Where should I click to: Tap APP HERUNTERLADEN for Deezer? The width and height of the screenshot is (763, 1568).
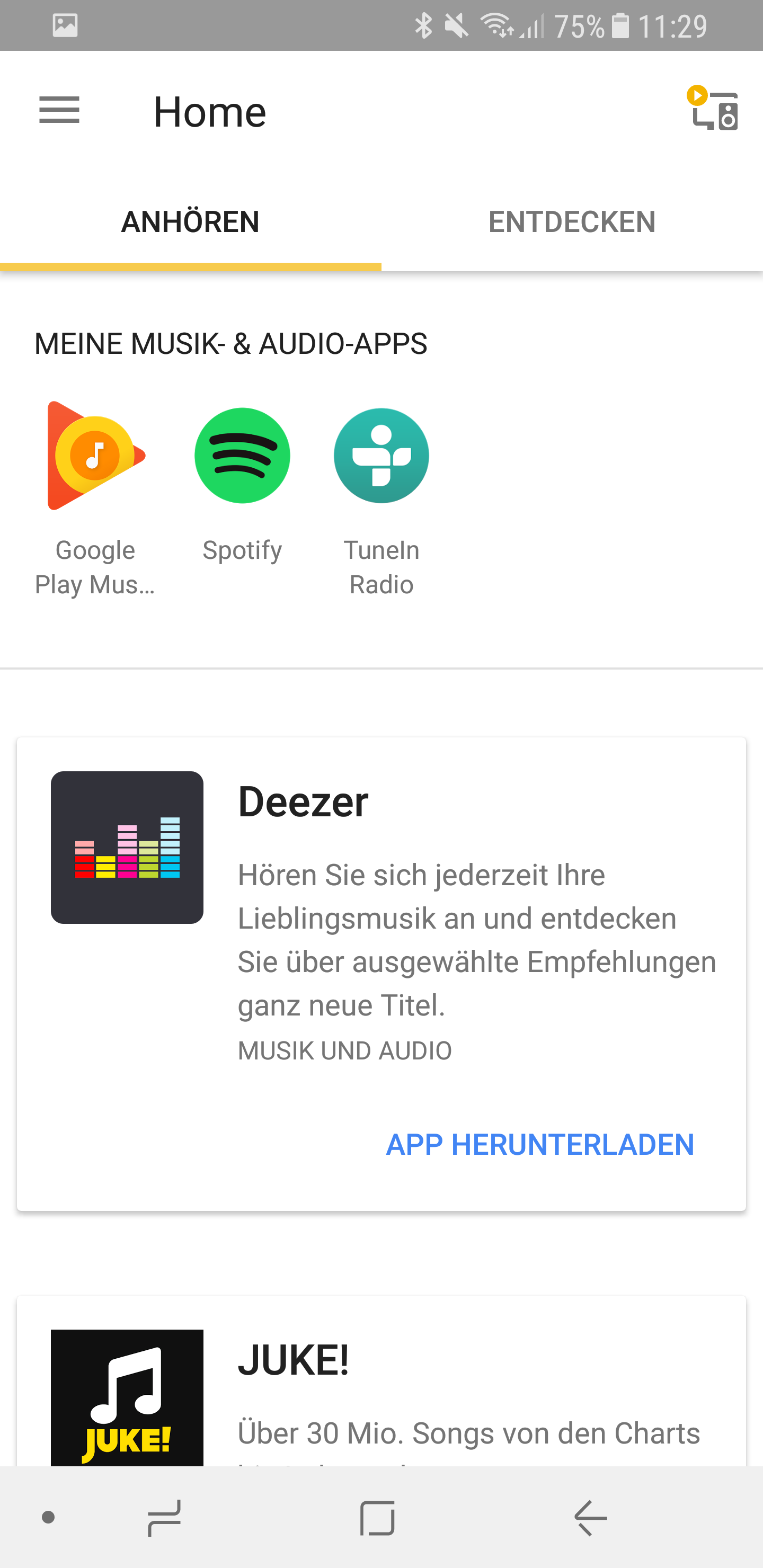[x=540, y=1145]
